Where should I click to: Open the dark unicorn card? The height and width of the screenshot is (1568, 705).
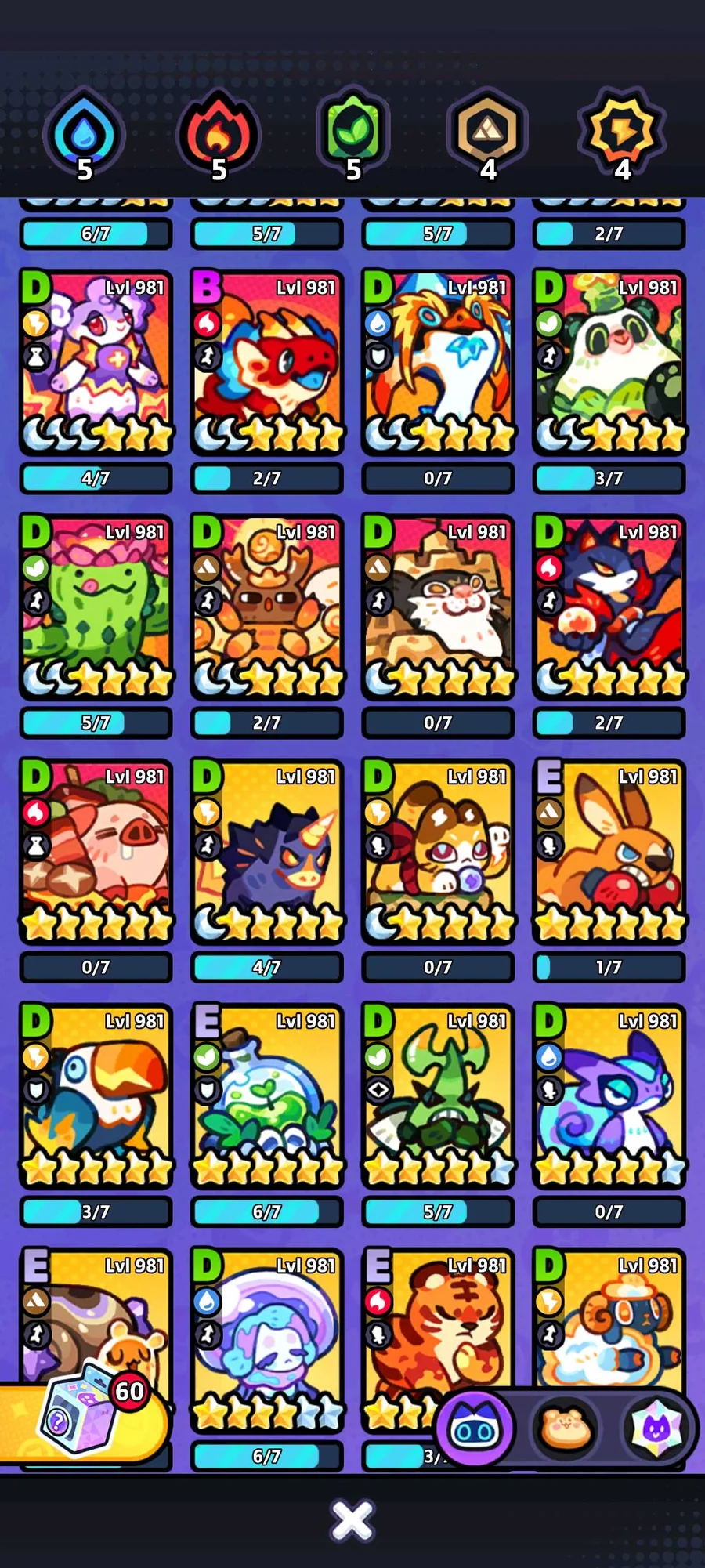coord(267,851)
